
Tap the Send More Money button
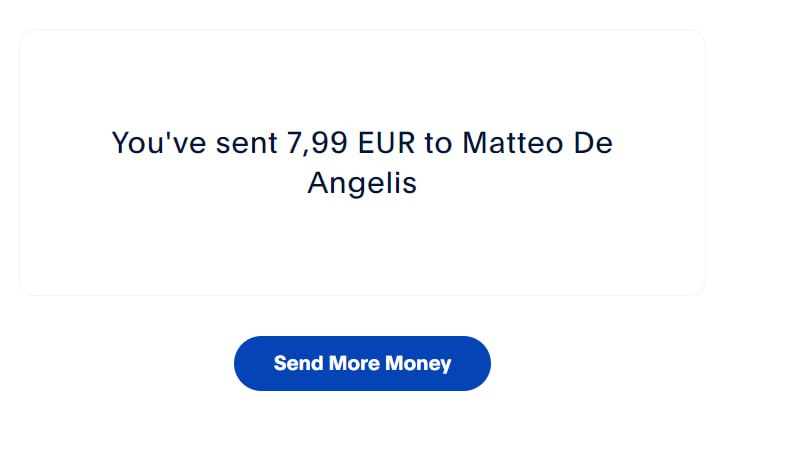(362, 363)
